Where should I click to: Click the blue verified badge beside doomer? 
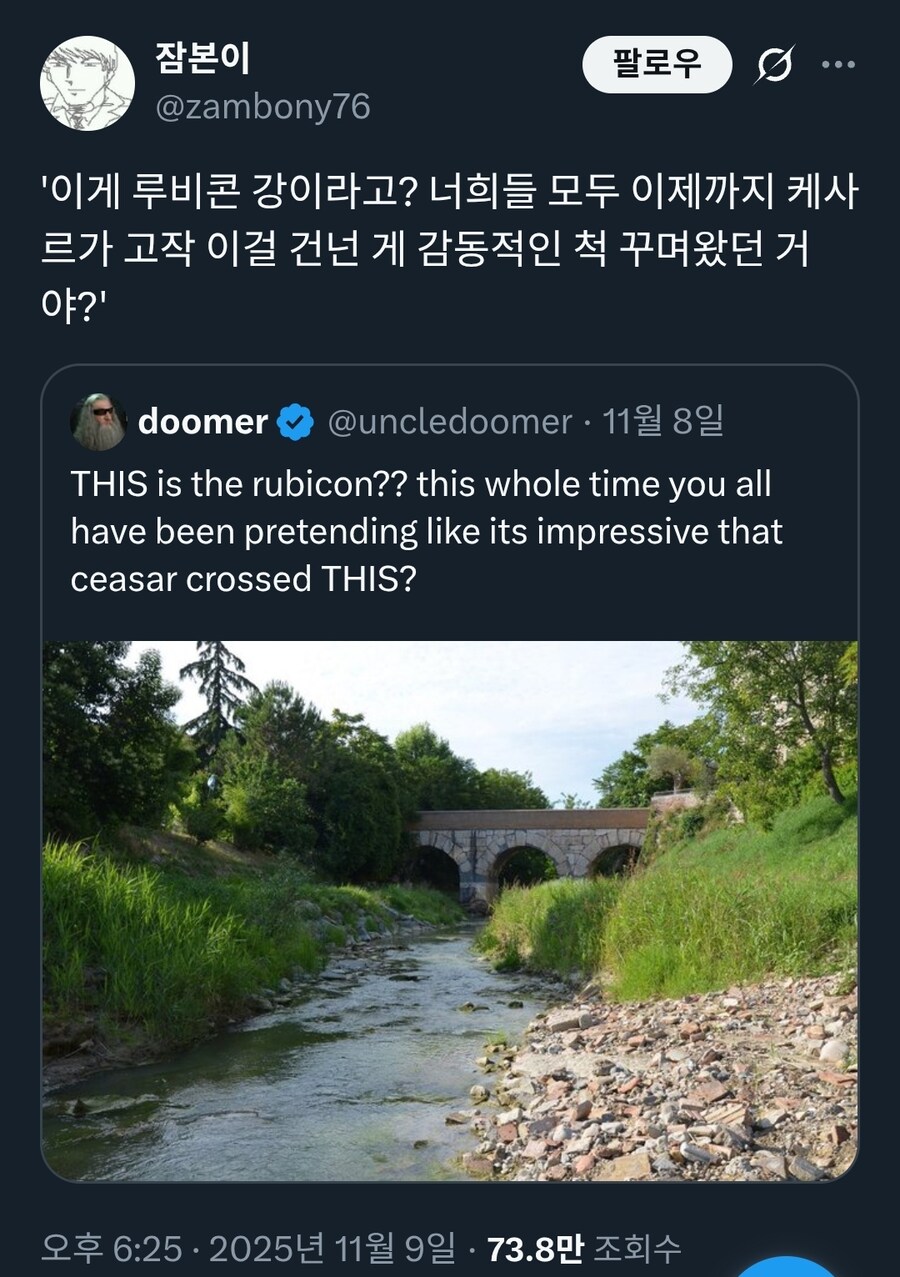point(294,422)
